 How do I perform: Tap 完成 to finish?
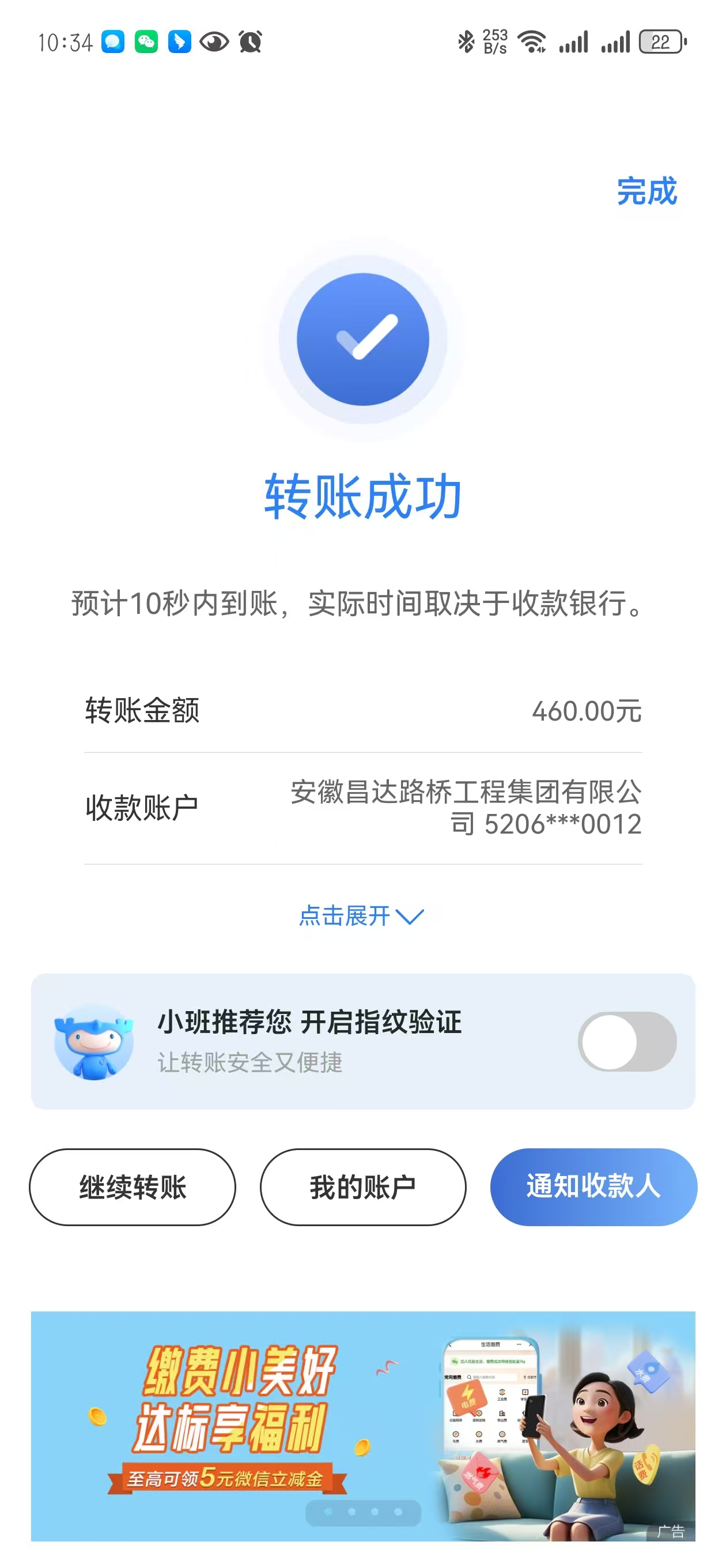[646, 192]
